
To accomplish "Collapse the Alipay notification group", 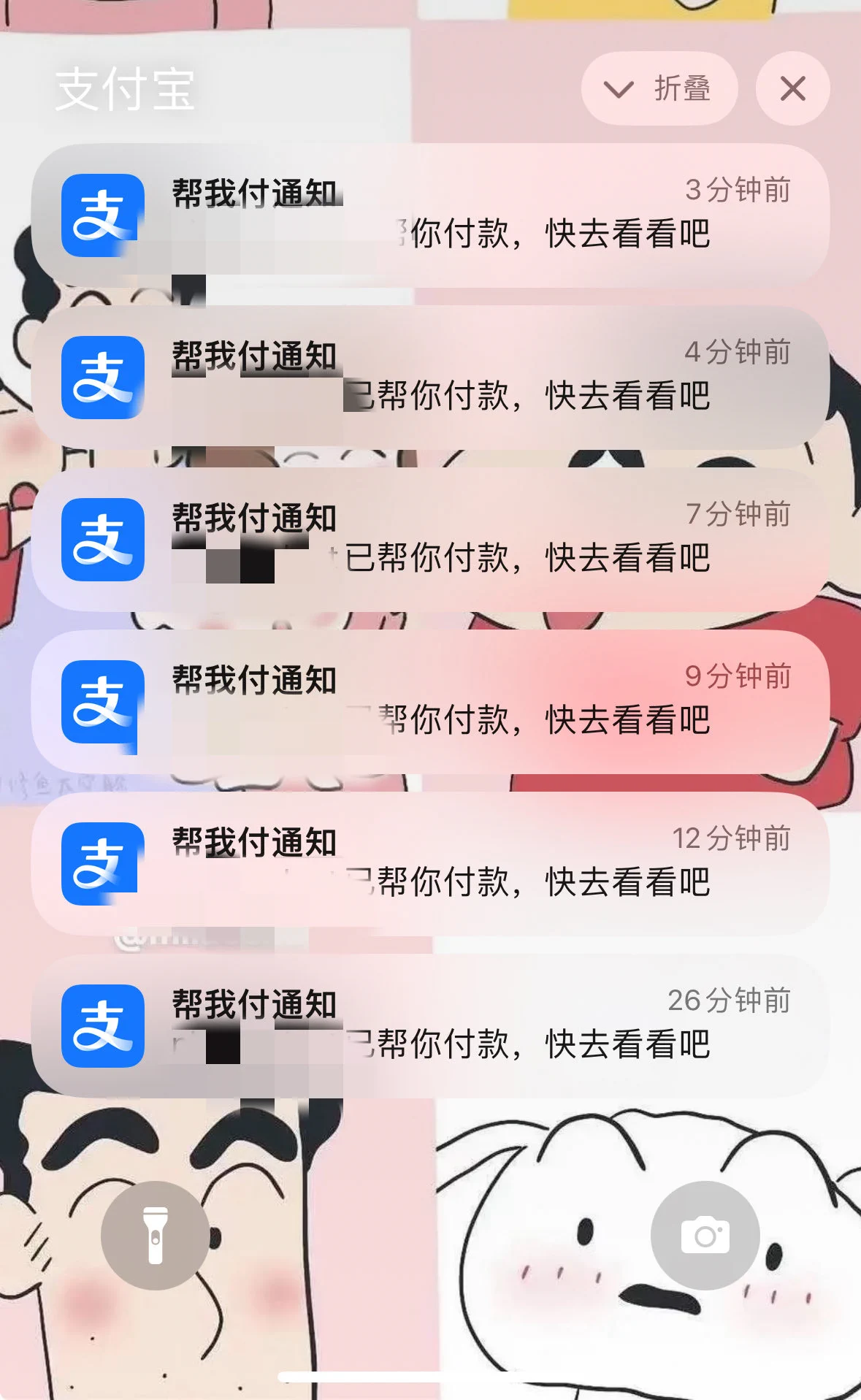I will [658, 89].
